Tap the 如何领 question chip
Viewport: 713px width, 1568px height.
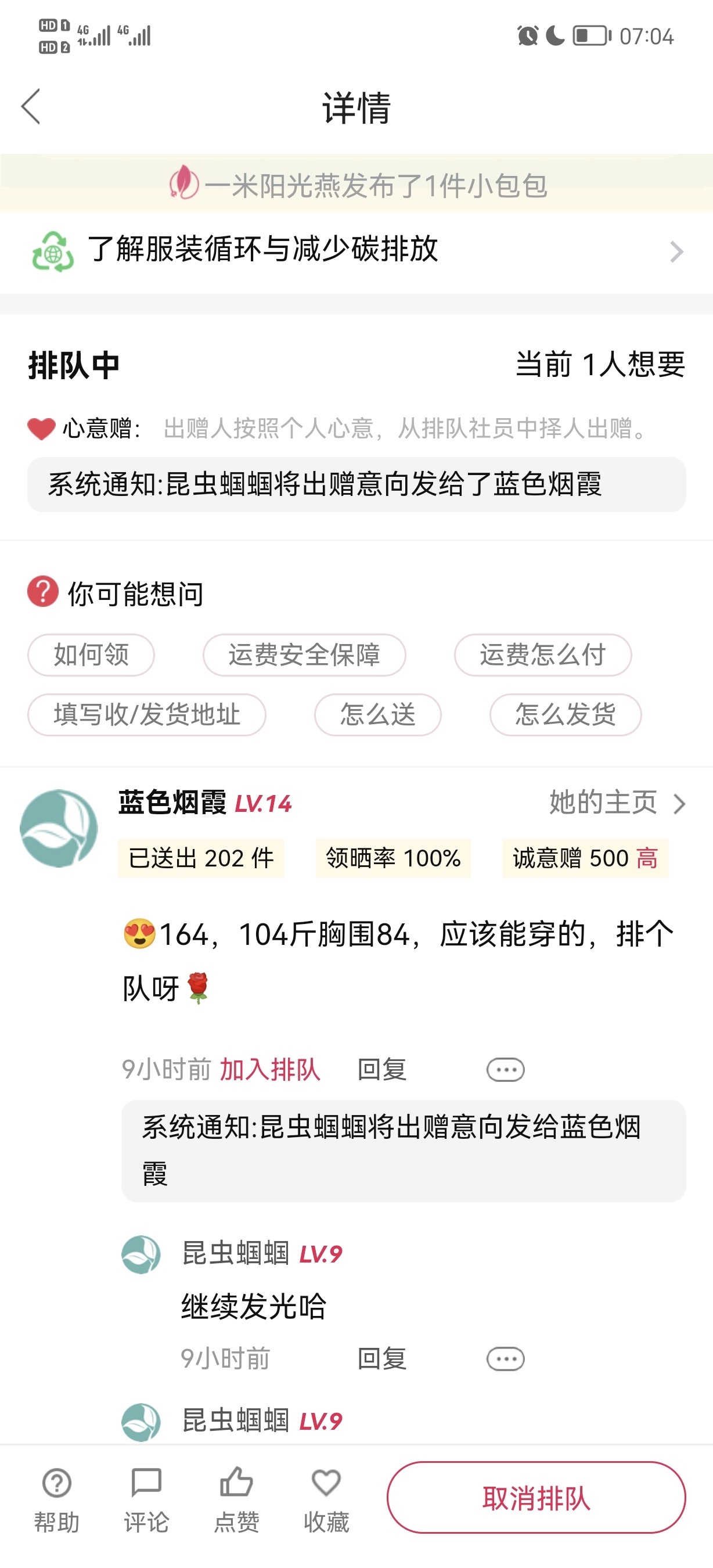coord(91,655)
